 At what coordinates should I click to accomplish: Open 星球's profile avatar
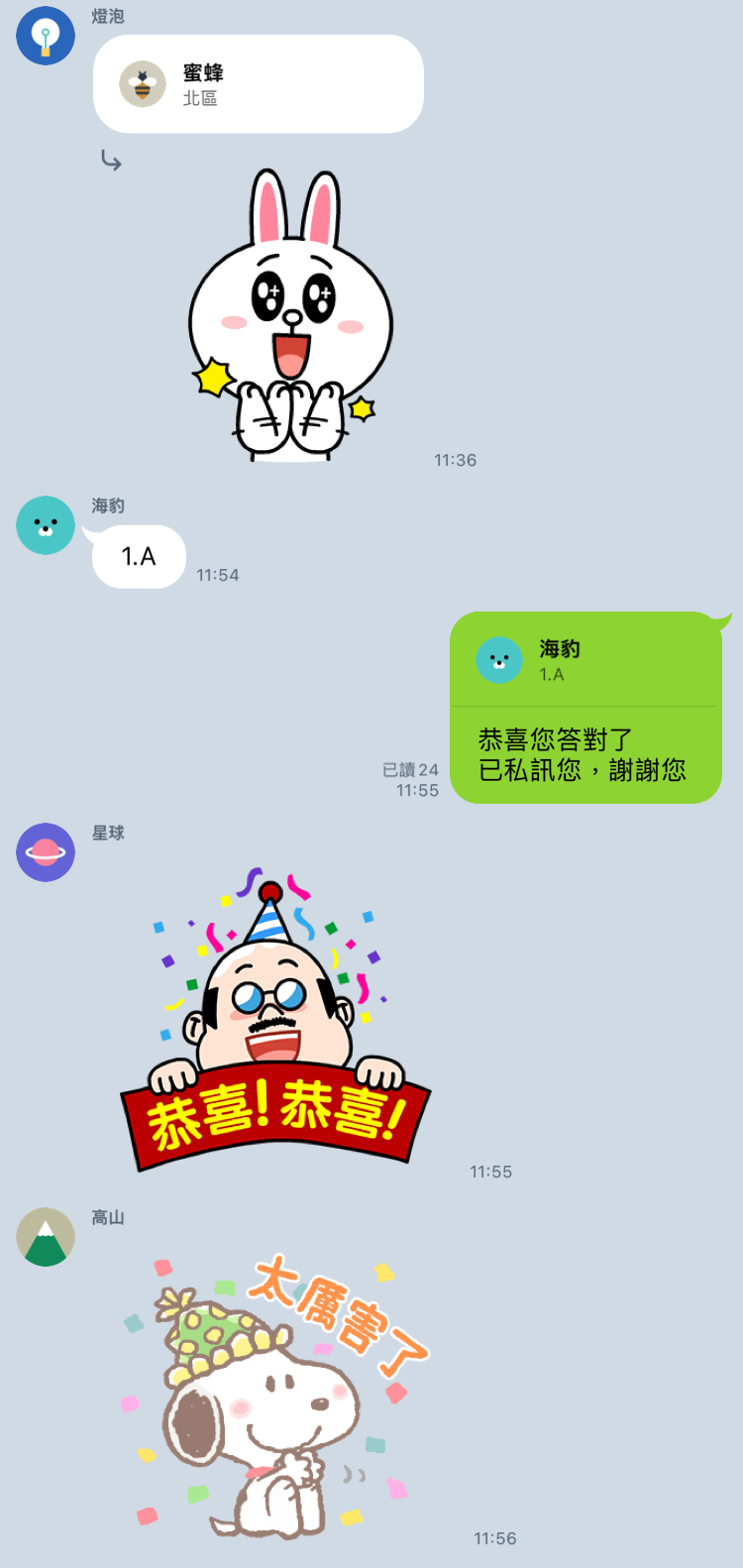pos(46,852)
